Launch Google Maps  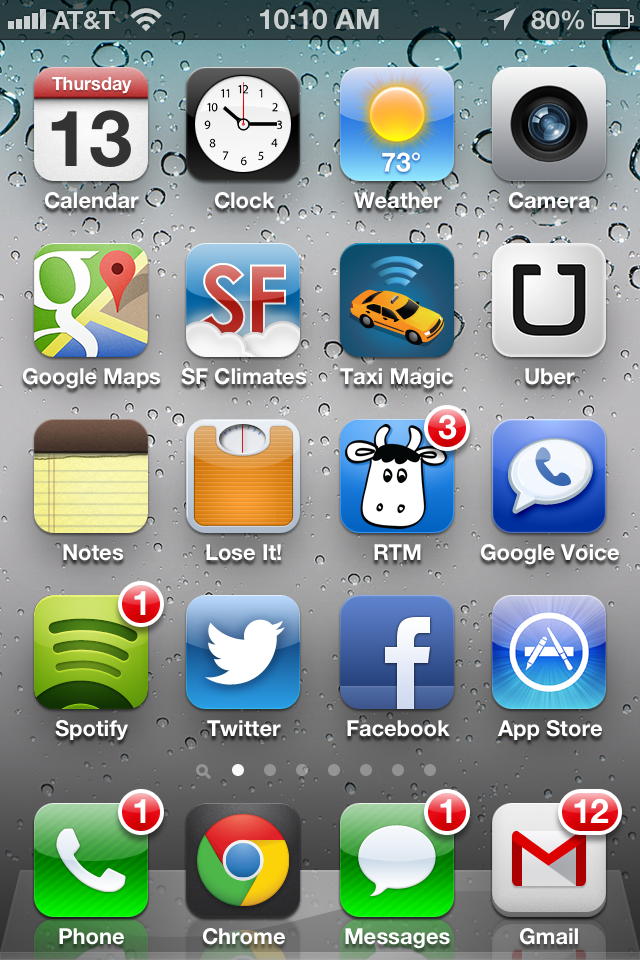tap(91, 300)
